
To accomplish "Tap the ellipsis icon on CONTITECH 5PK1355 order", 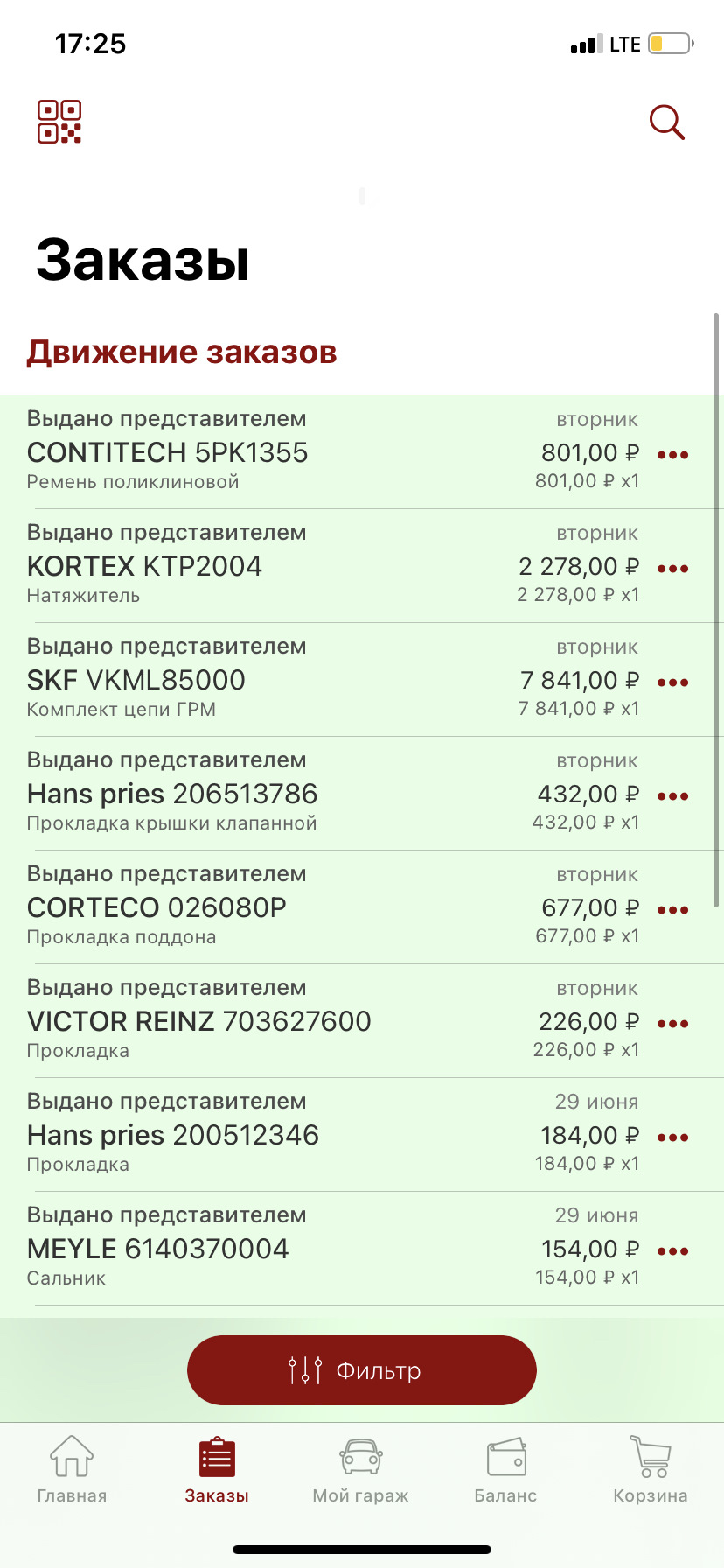I will pos(672,454).
